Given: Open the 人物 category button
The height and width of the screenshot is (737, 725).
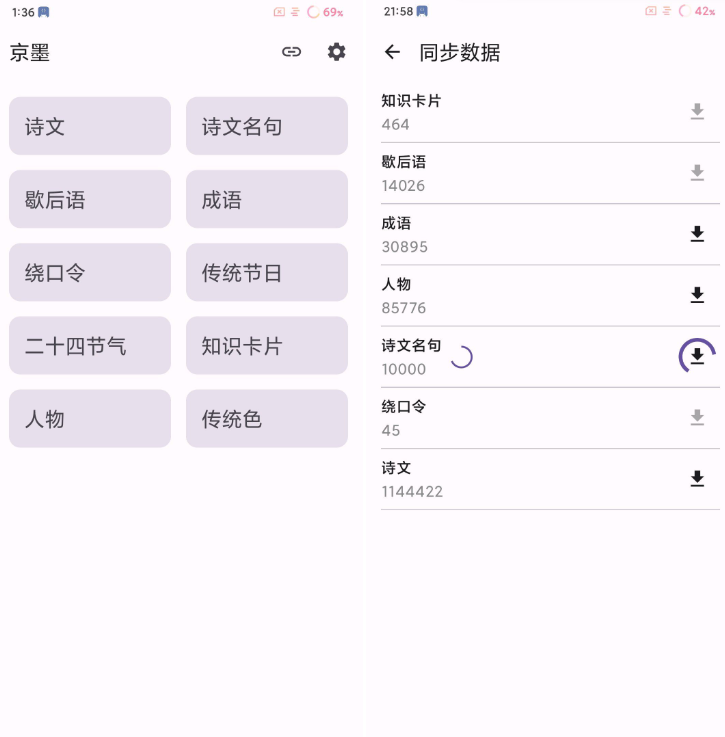Looking at the screenshot, I should click(90, 419).
